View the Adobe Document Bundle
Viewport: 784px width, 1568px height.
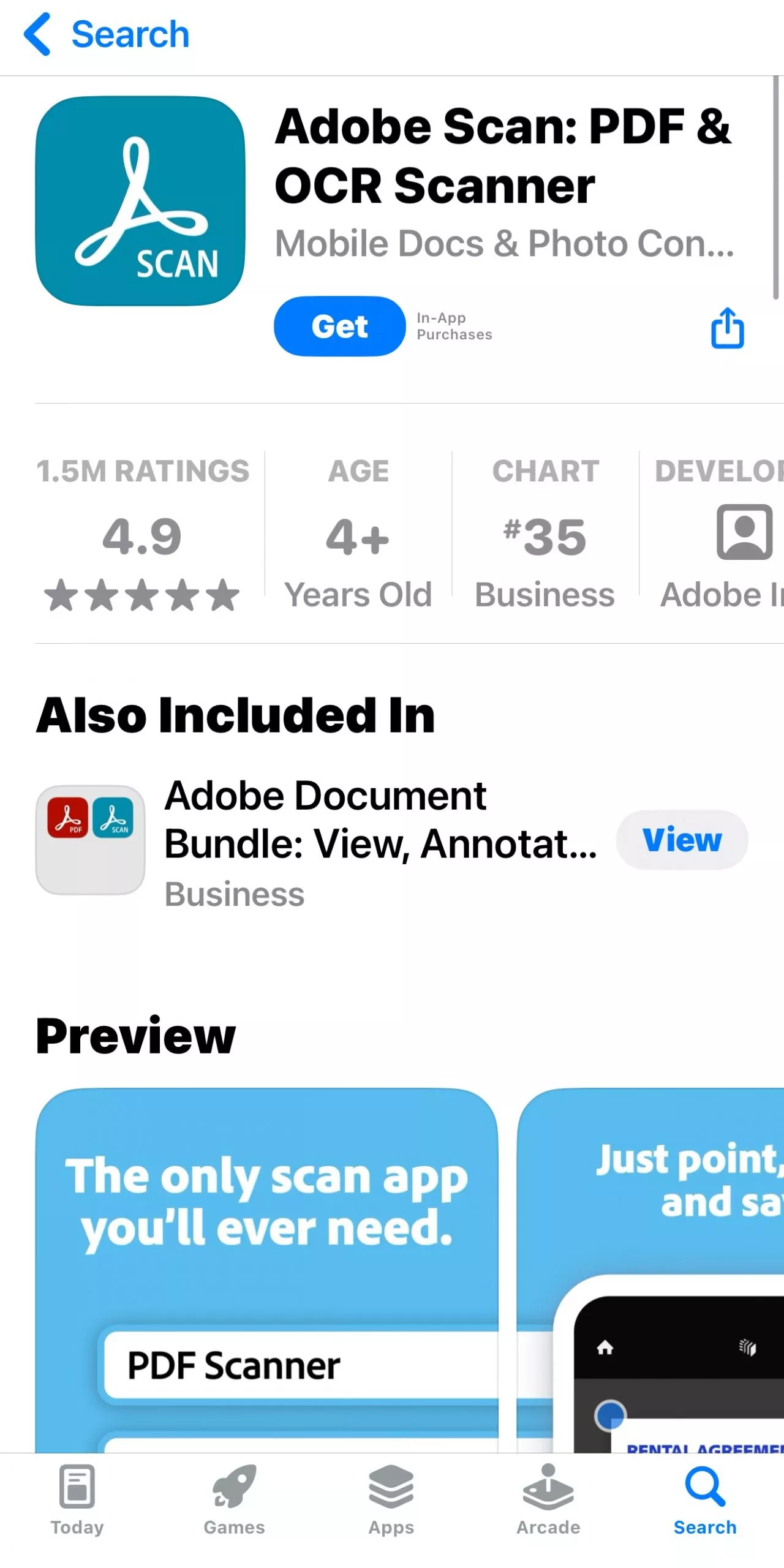coord(682,839)
